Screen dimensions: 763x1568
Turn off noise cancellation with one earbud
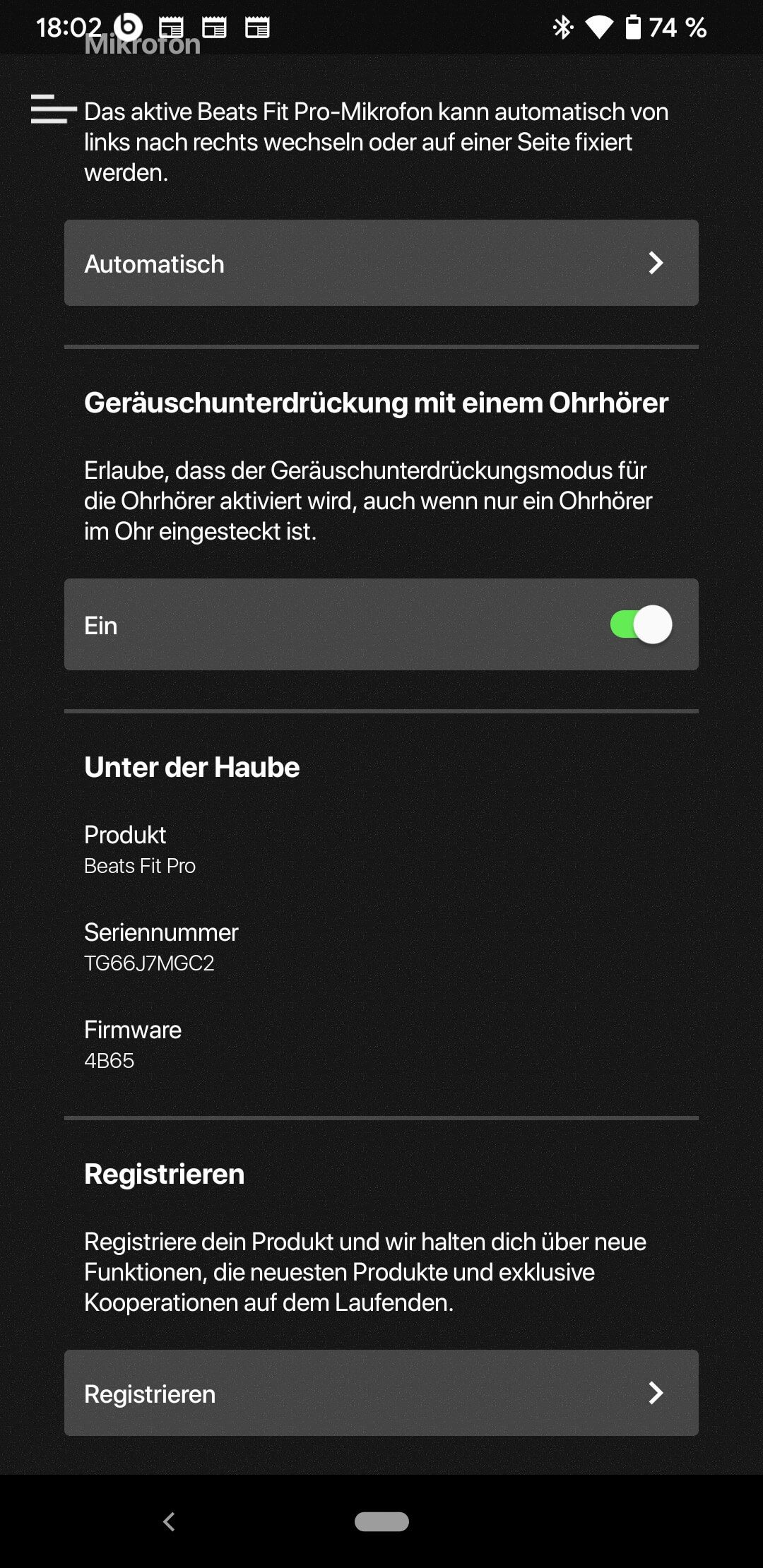tap(641, 625)
